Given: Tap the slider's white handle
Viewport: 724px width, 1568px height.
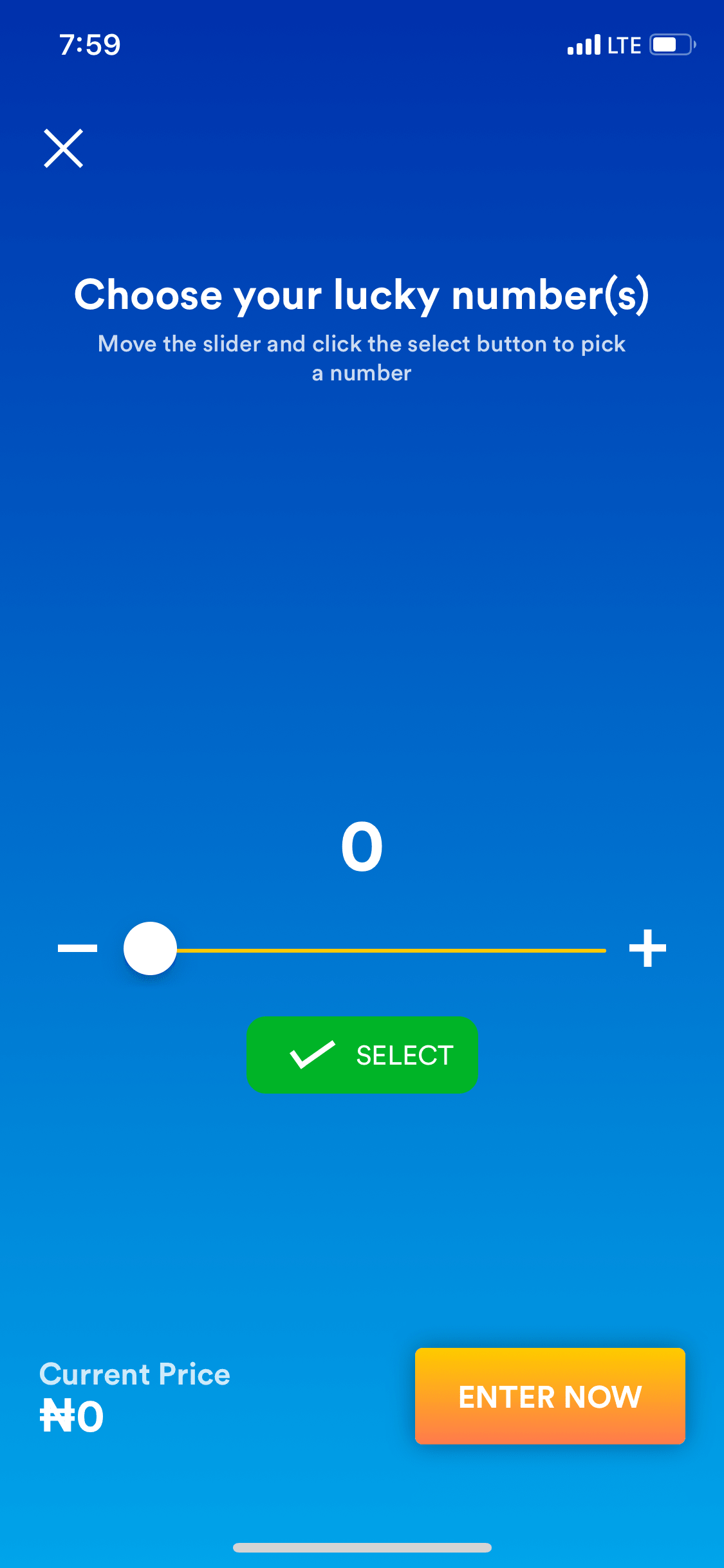Looking at the screenshot, I should pyautogui.click(x=150, y=949).
